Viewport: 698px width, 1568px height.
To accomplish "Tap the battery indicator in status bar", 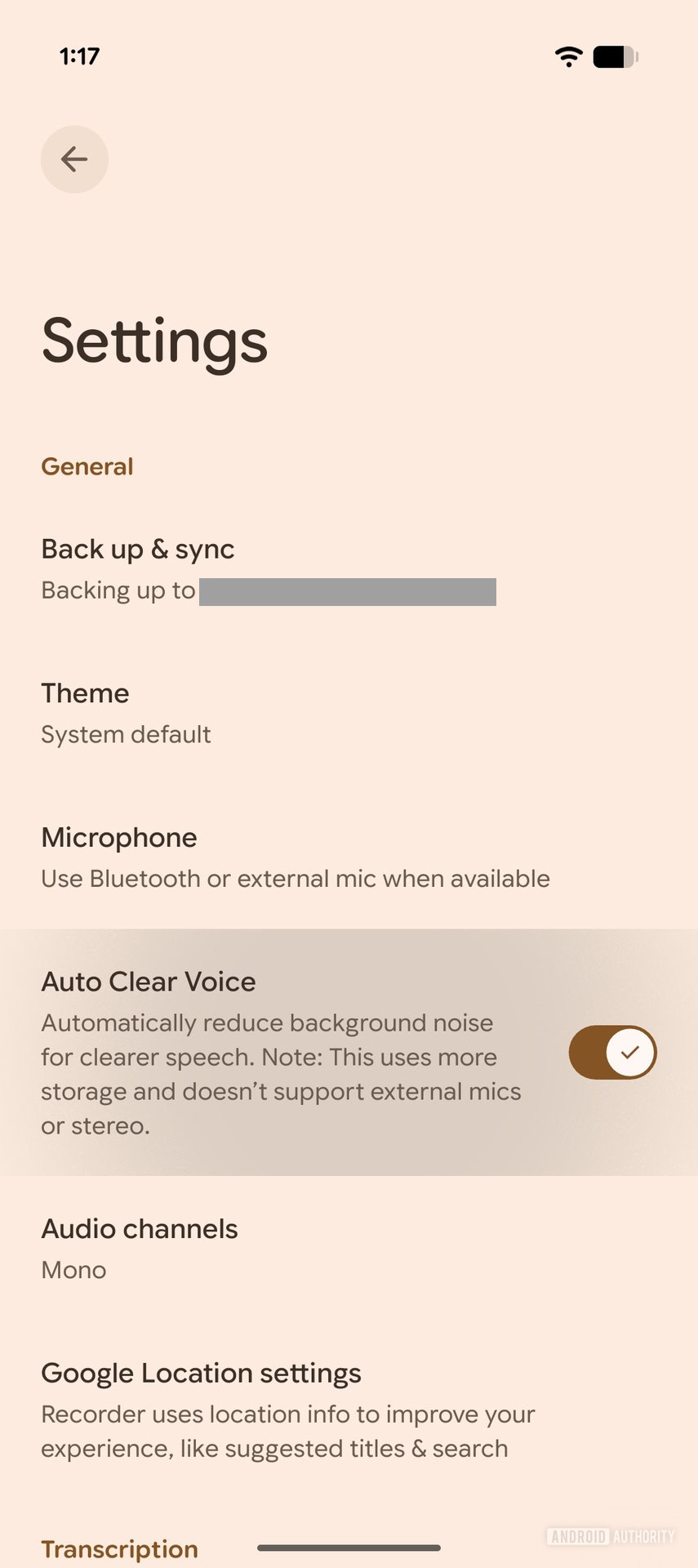I will click(614, 56).
